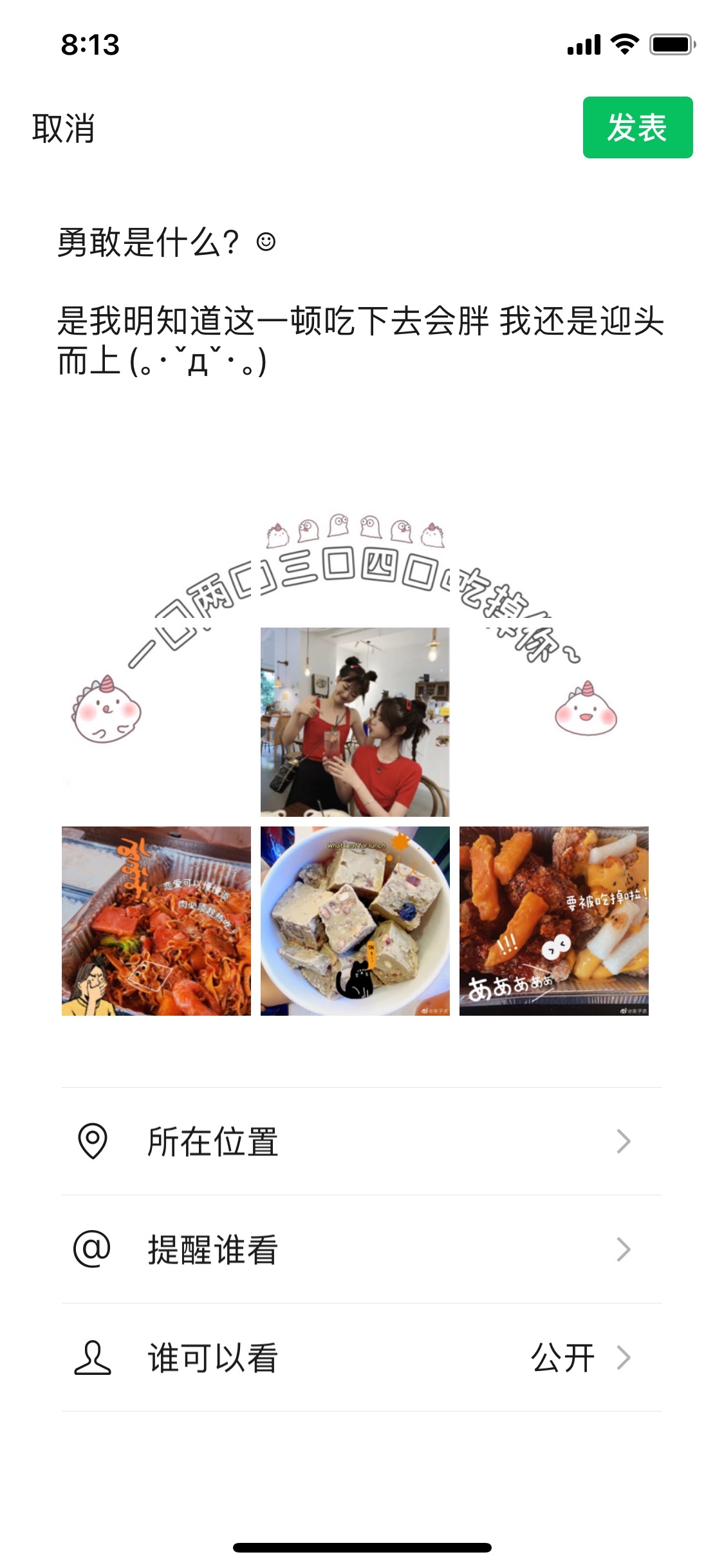Change visibility in 谁可以看

[360, 1358]
